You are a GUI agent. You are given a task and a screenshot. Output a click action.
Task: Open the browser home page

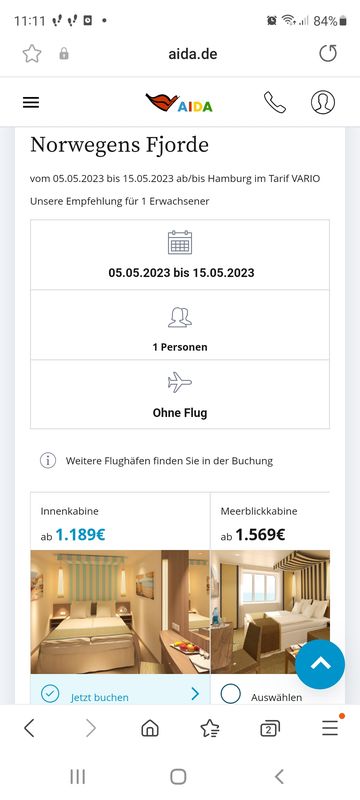[149, 728]
